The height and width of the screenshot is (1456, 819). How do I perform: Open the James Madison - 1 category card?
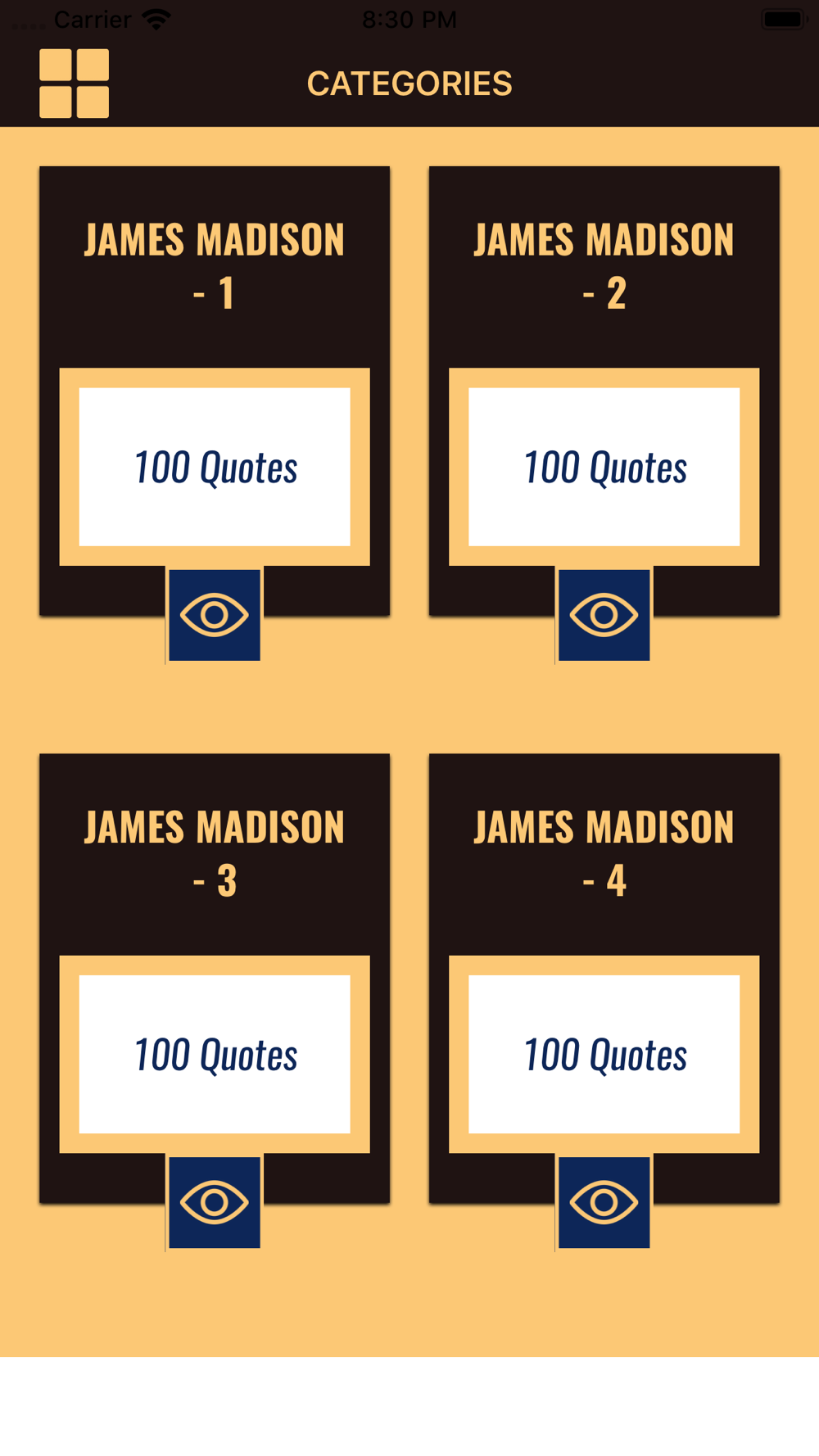point(215,391)
